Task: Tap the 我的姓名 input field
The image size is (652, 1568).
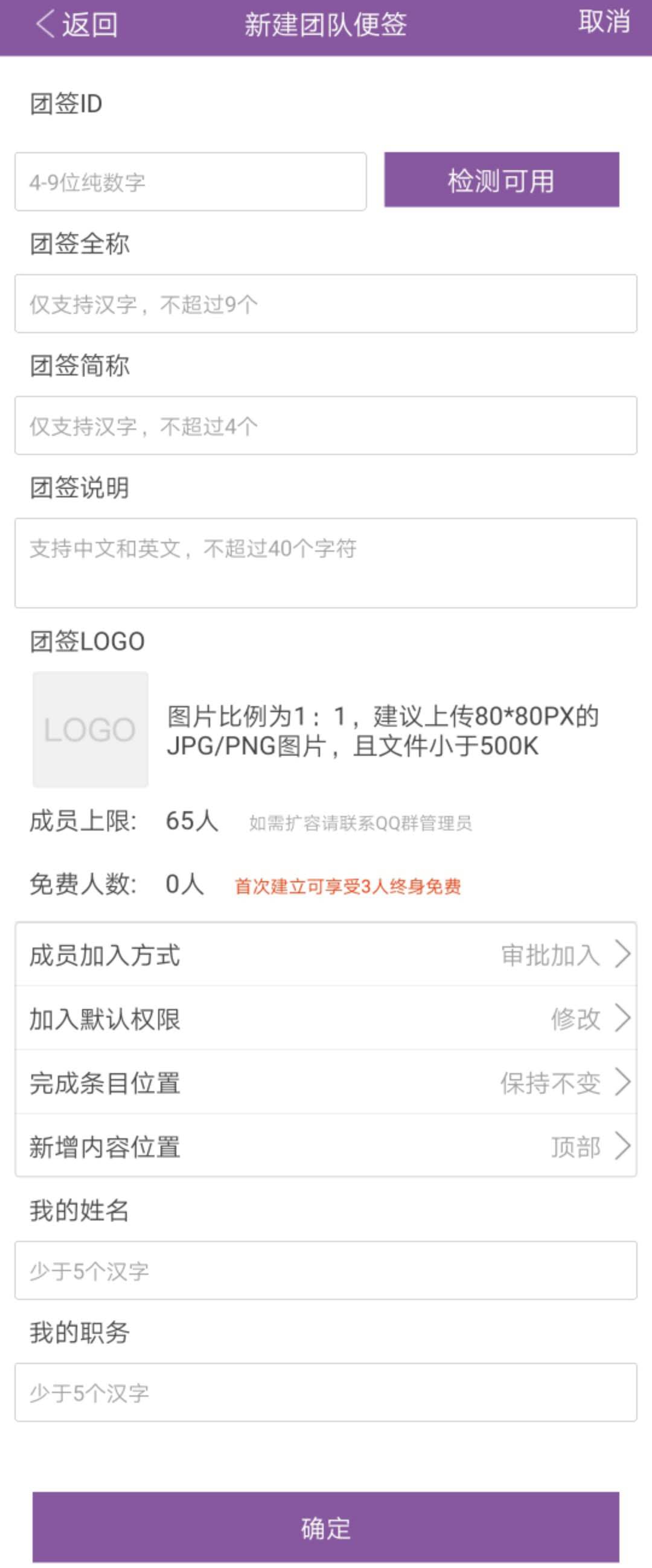Action: [325, 1271]
